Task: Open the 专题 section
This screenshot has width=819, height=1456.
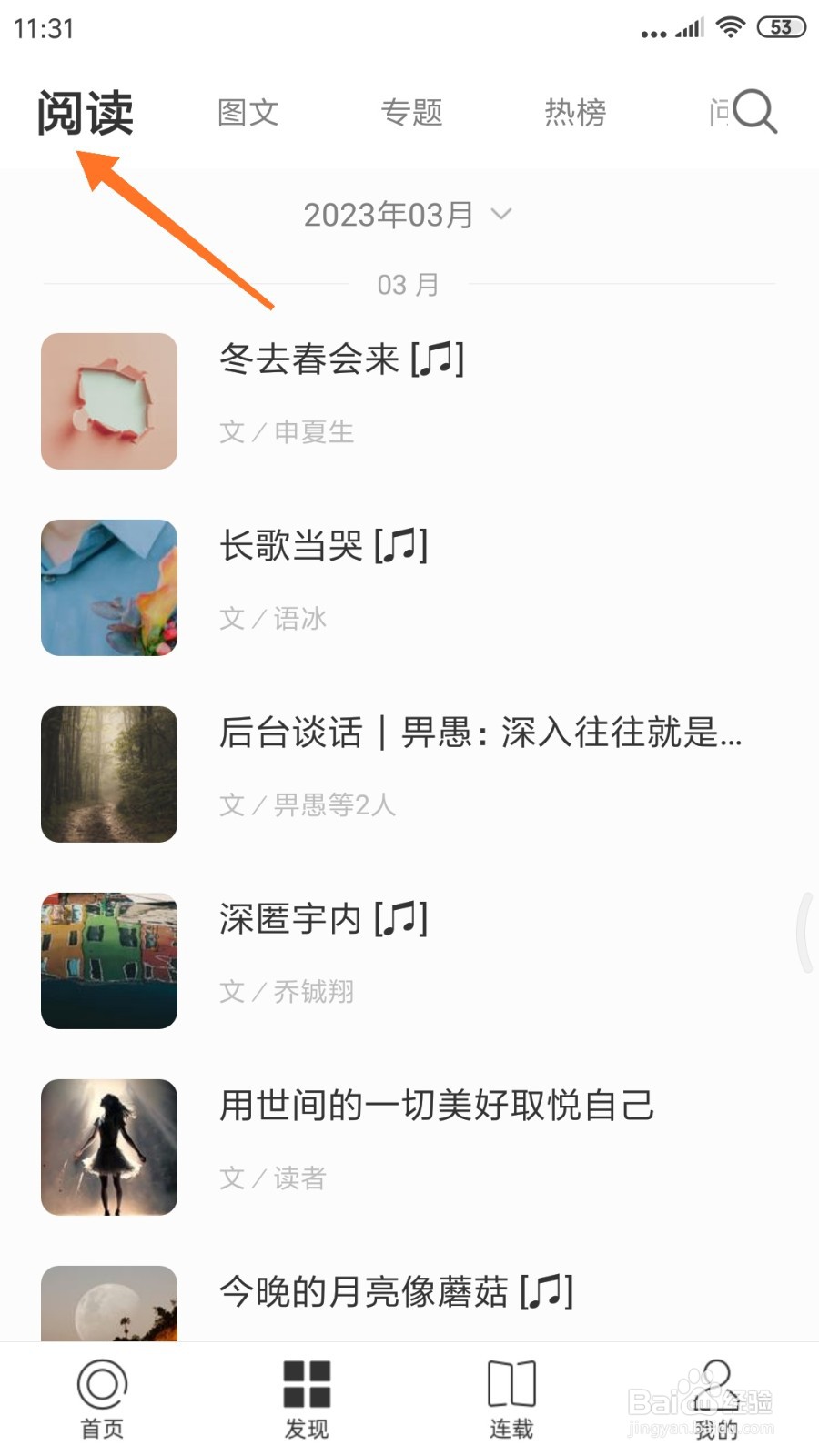Action: 411,111
